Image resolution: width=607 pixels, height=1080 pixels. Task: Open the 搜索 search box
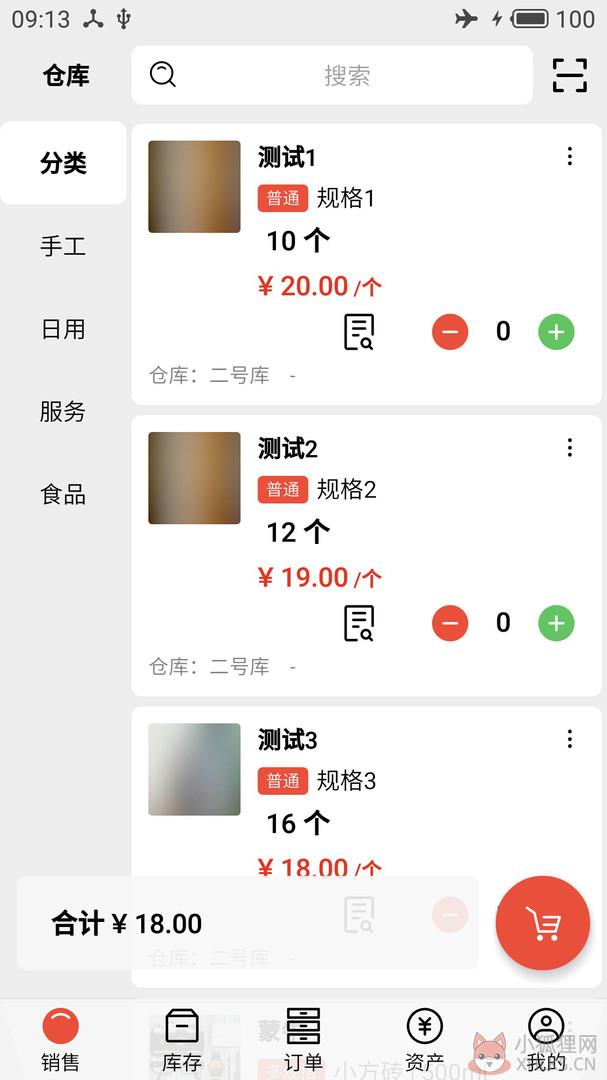point(331,75)
